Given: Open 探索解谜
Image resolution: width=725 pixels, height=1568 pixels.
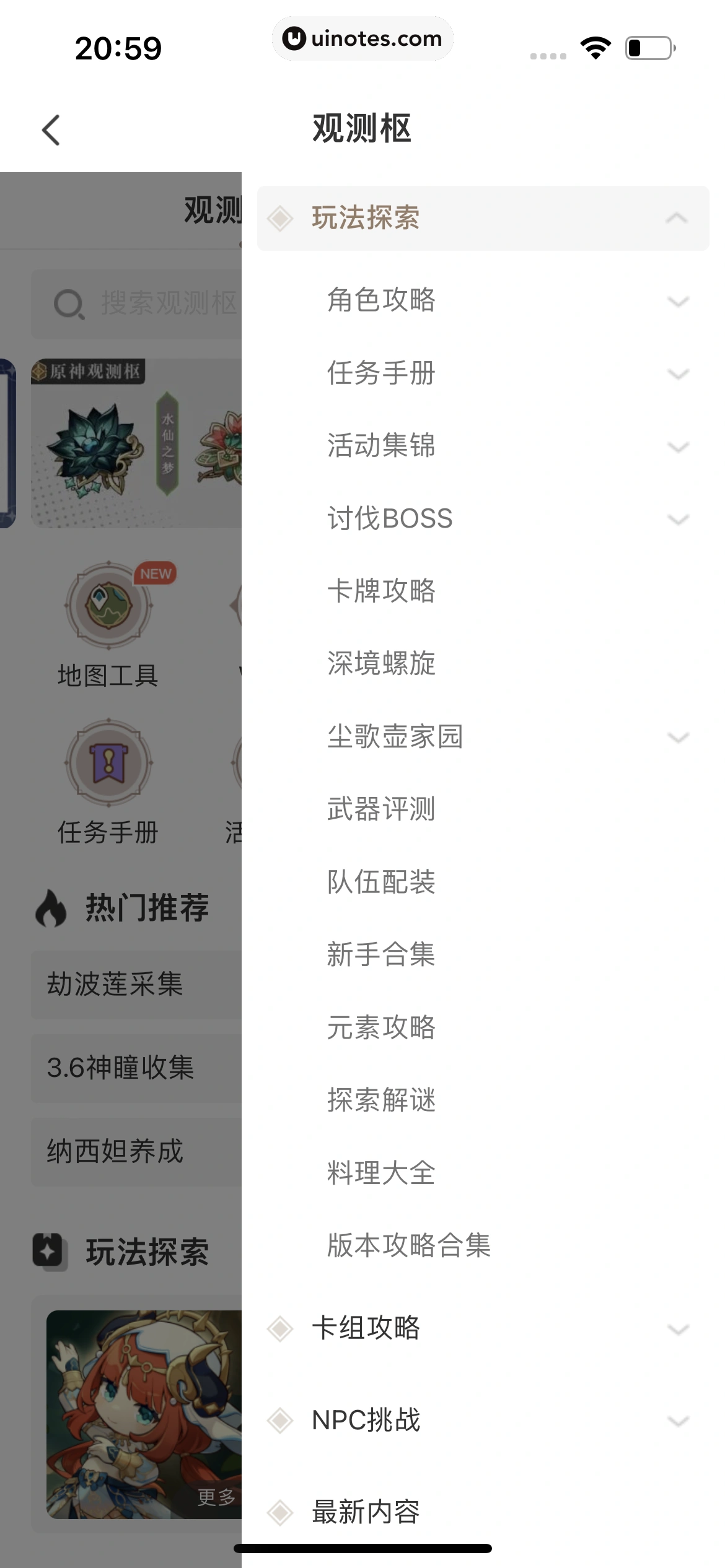Looking at the screenshot, I should 381,1100.
